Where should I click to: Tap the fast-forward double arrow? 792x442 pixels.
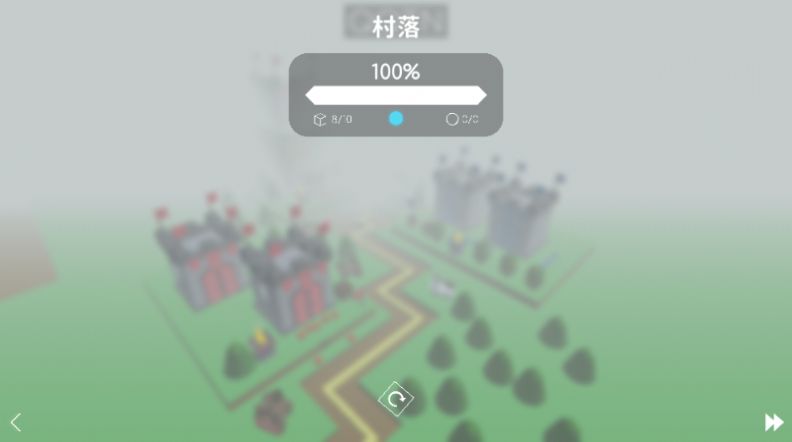[x=774, y=422]
